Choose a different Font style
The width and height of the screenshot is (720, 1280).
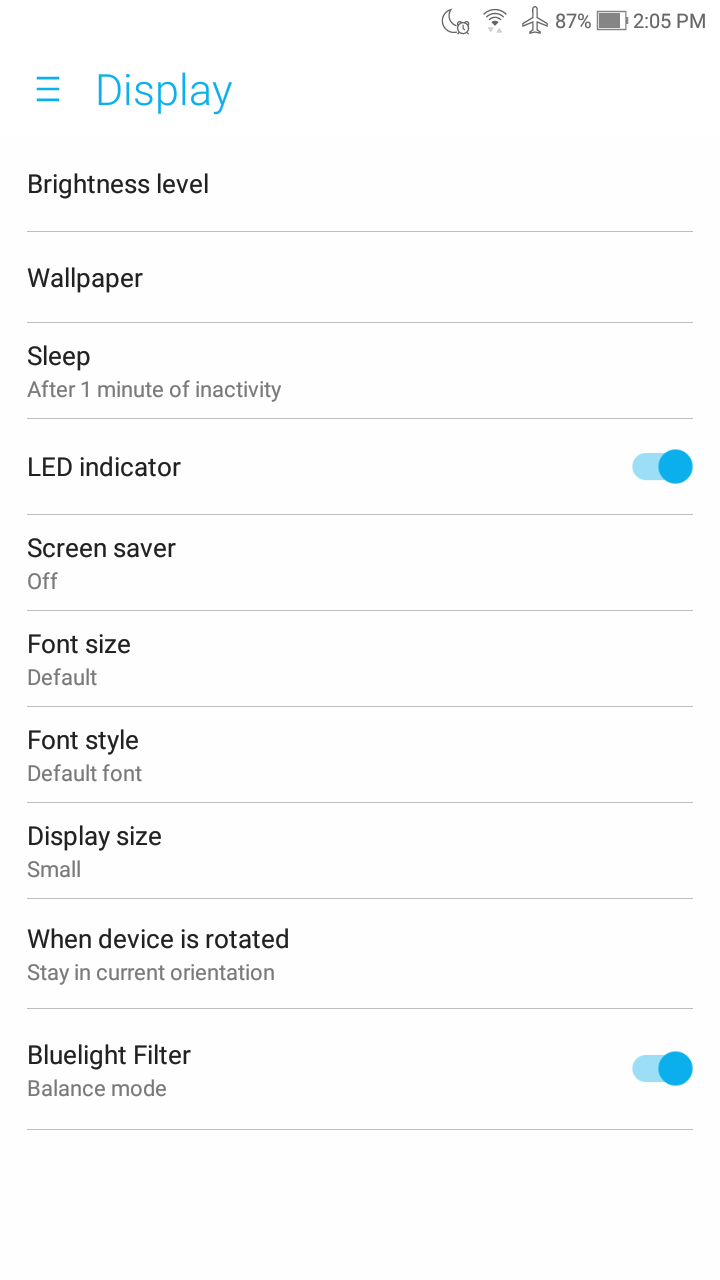click(x=84, y=755)
